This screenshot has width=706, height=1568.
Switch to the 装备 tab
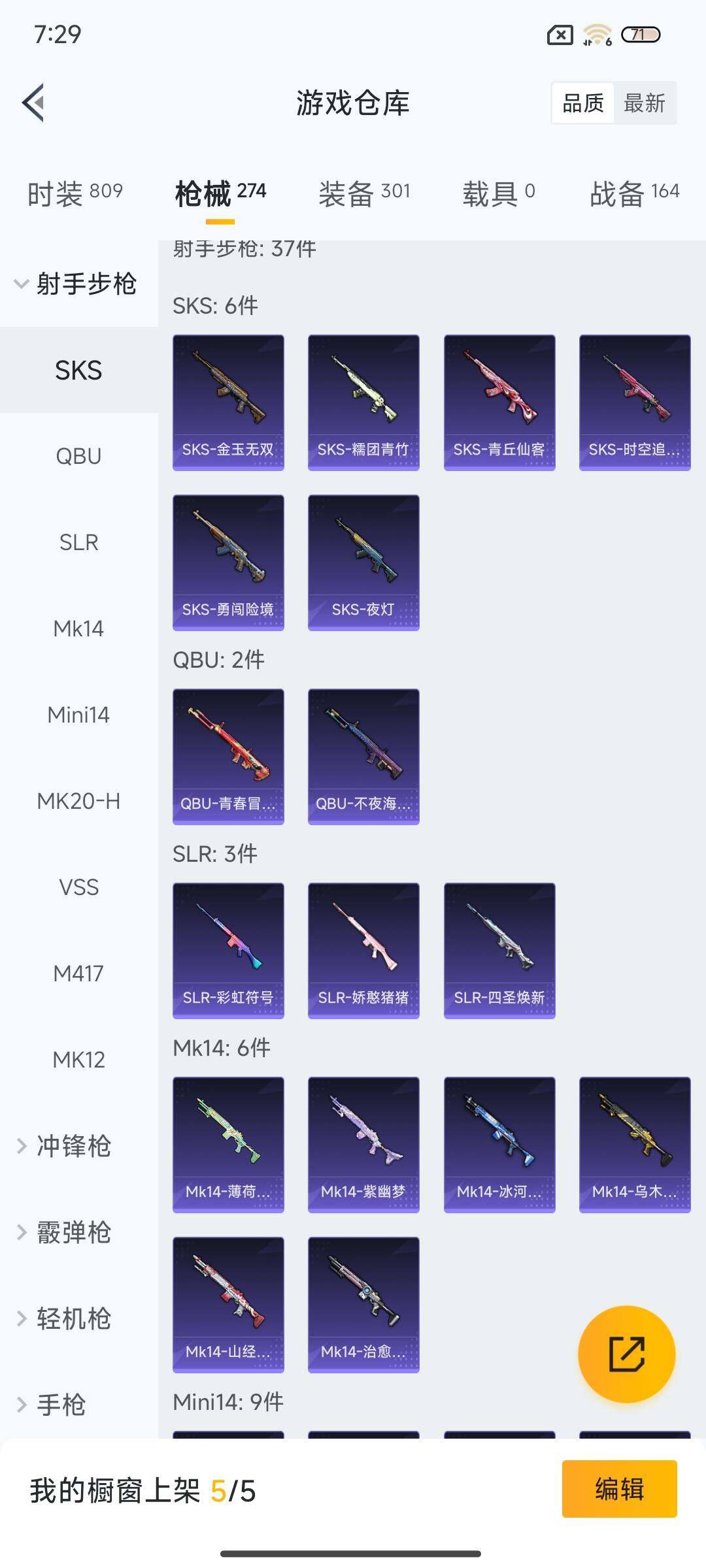(x=364, y=193)
